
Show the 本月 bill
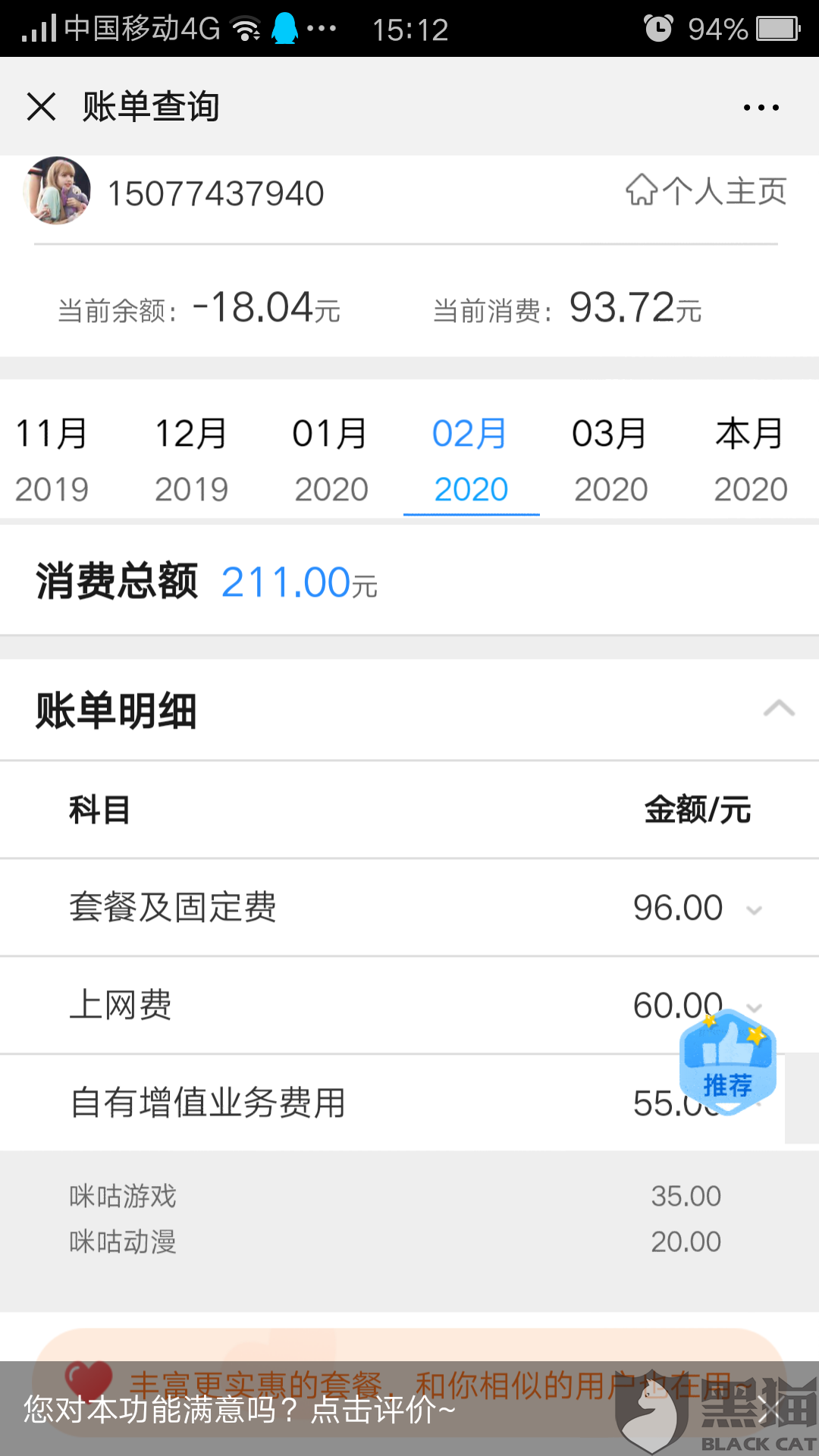point(750,460)
